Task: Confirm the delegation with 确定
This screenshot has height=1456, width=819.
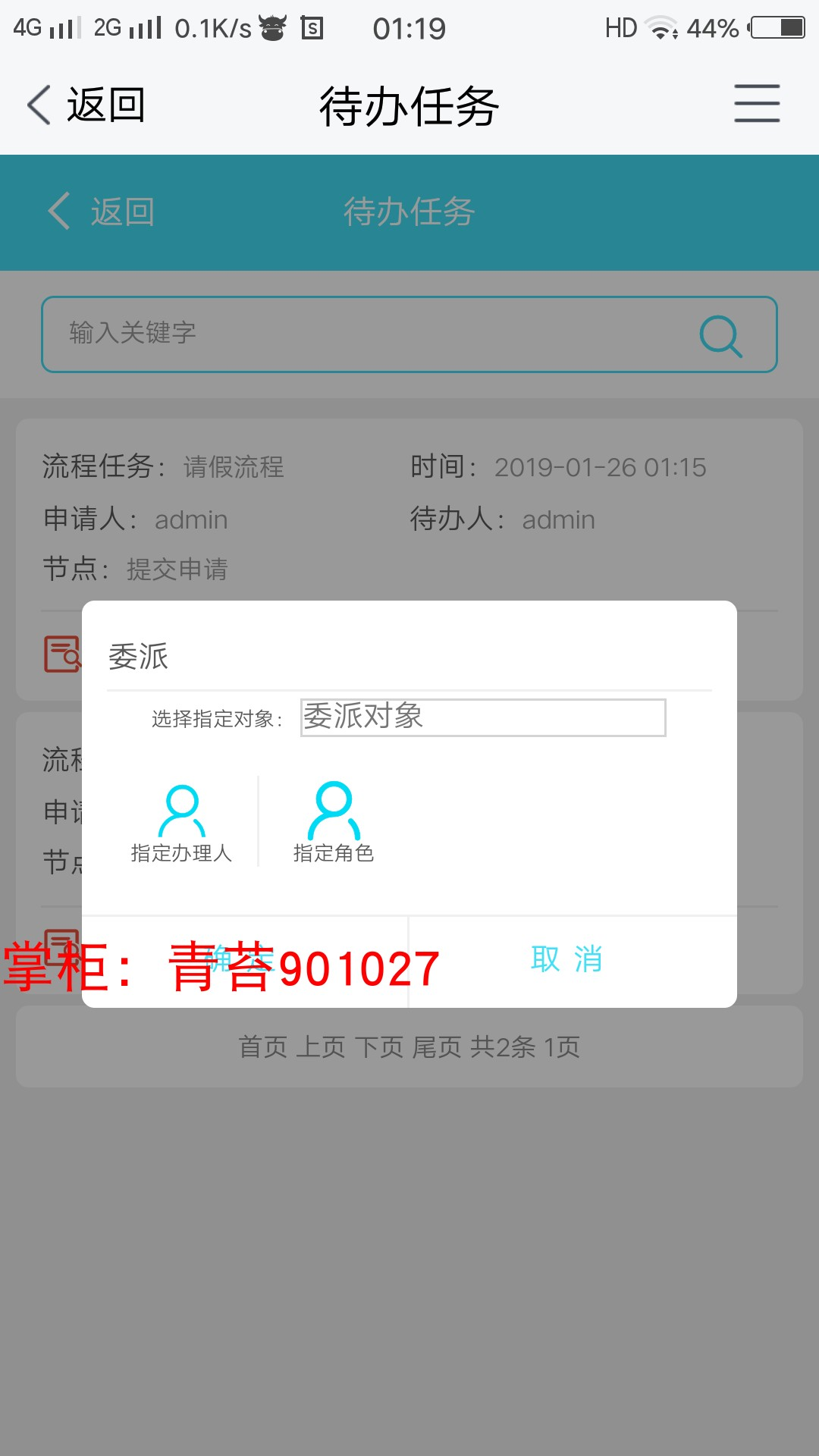Action: 244,961
